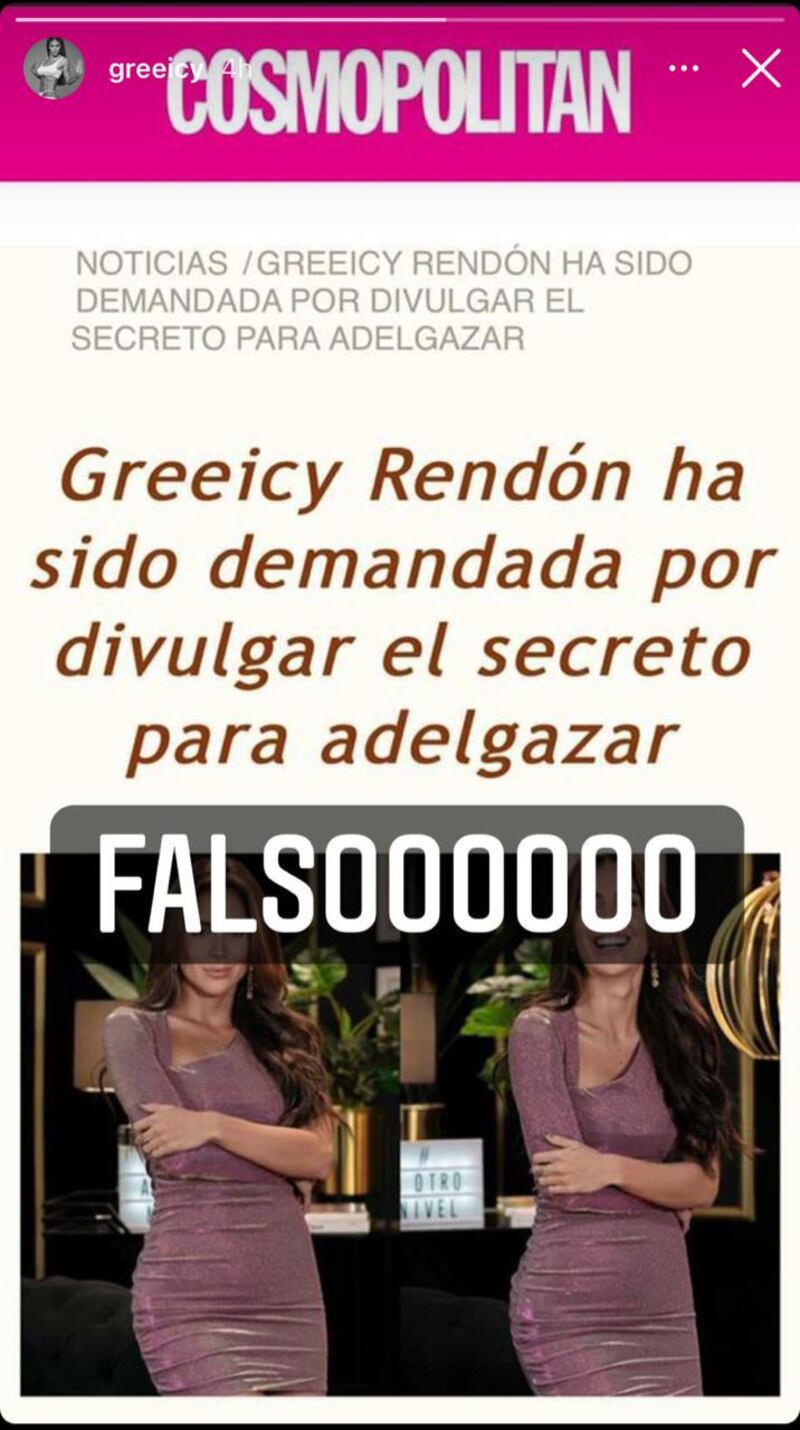The height and width of the screenshot is (1430, 800).
Task: Close the story viewer
Action: (761, 69)
